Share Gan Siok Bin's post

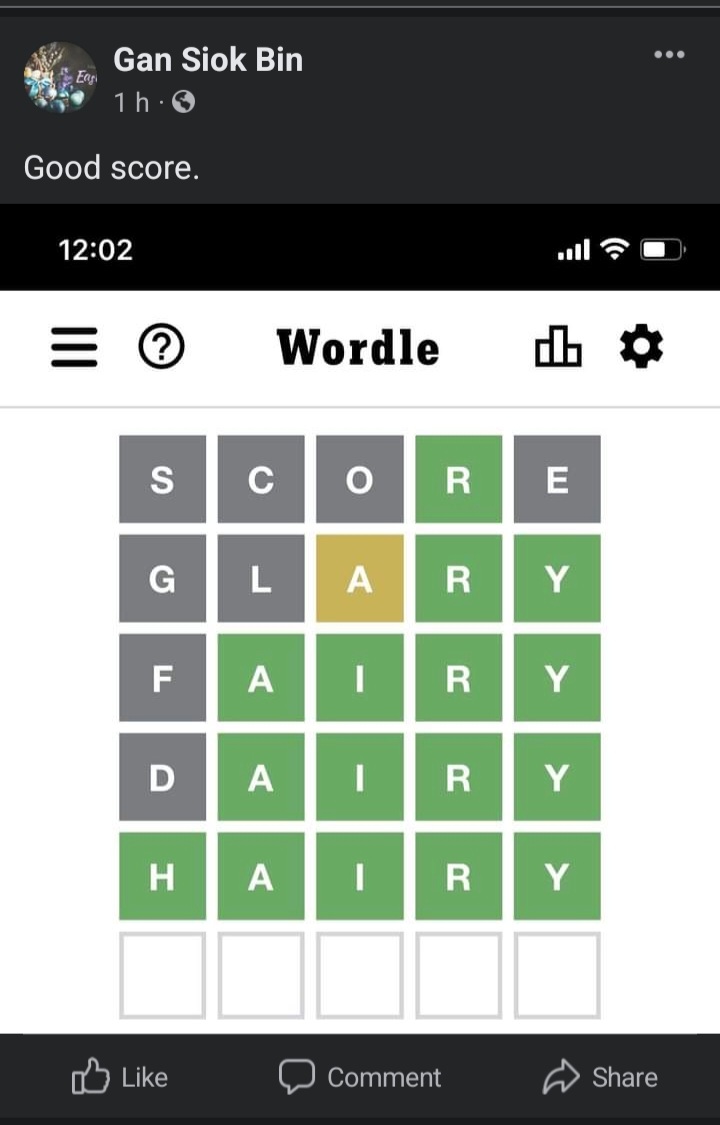click(x=600, y=1077)
